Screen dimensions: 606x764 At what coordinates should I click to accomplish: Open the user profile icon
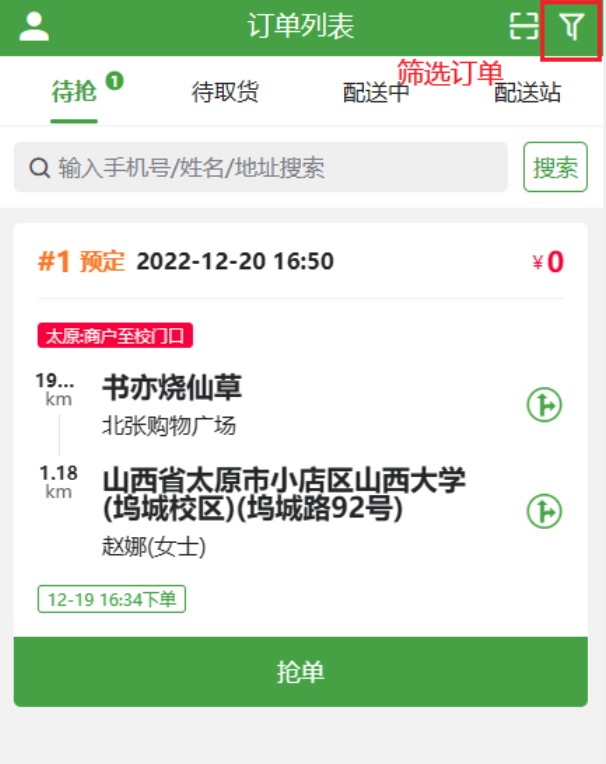(x=35, y=27)
